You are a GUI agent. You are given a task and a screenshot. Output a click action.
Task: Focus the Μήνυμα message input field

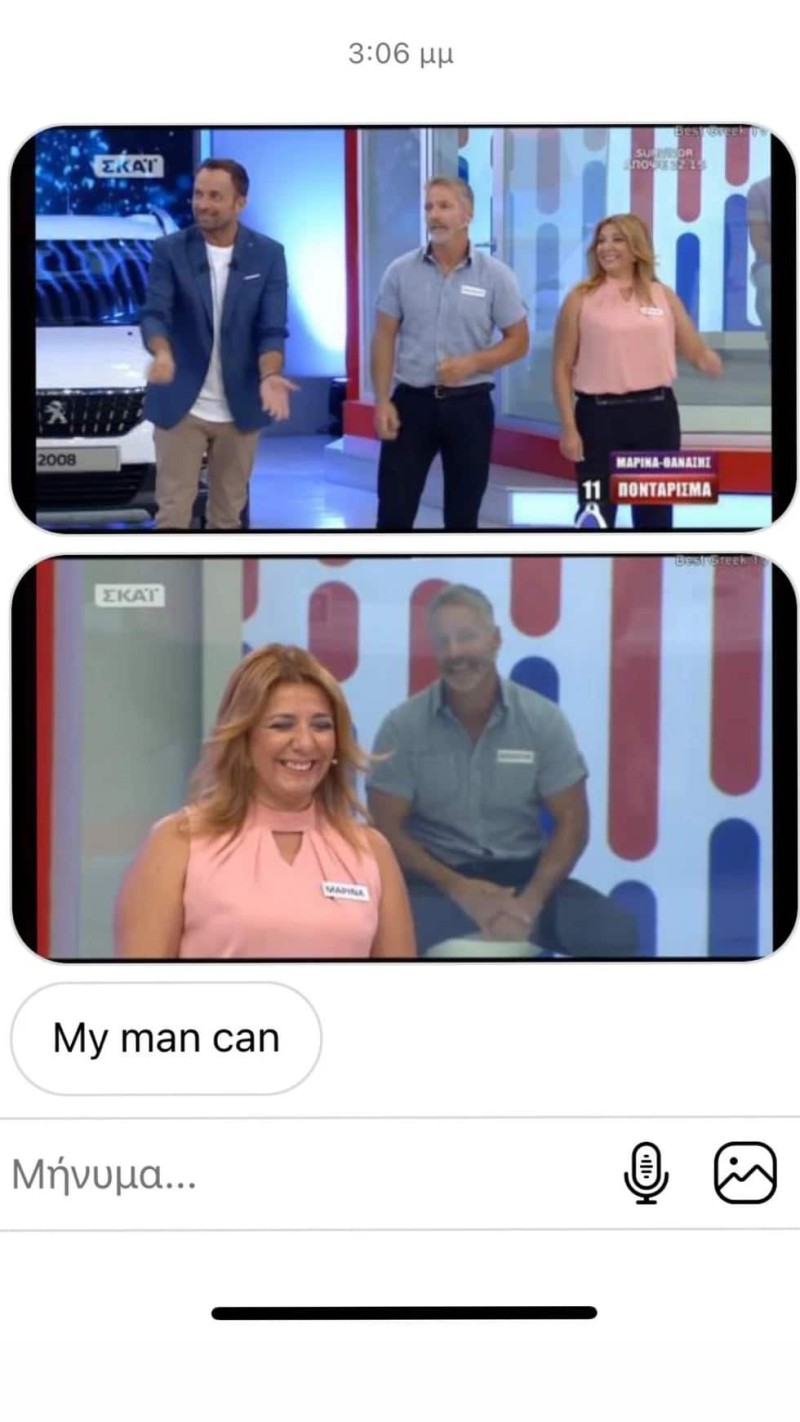pyautogui.click(x=300, y=1174)
